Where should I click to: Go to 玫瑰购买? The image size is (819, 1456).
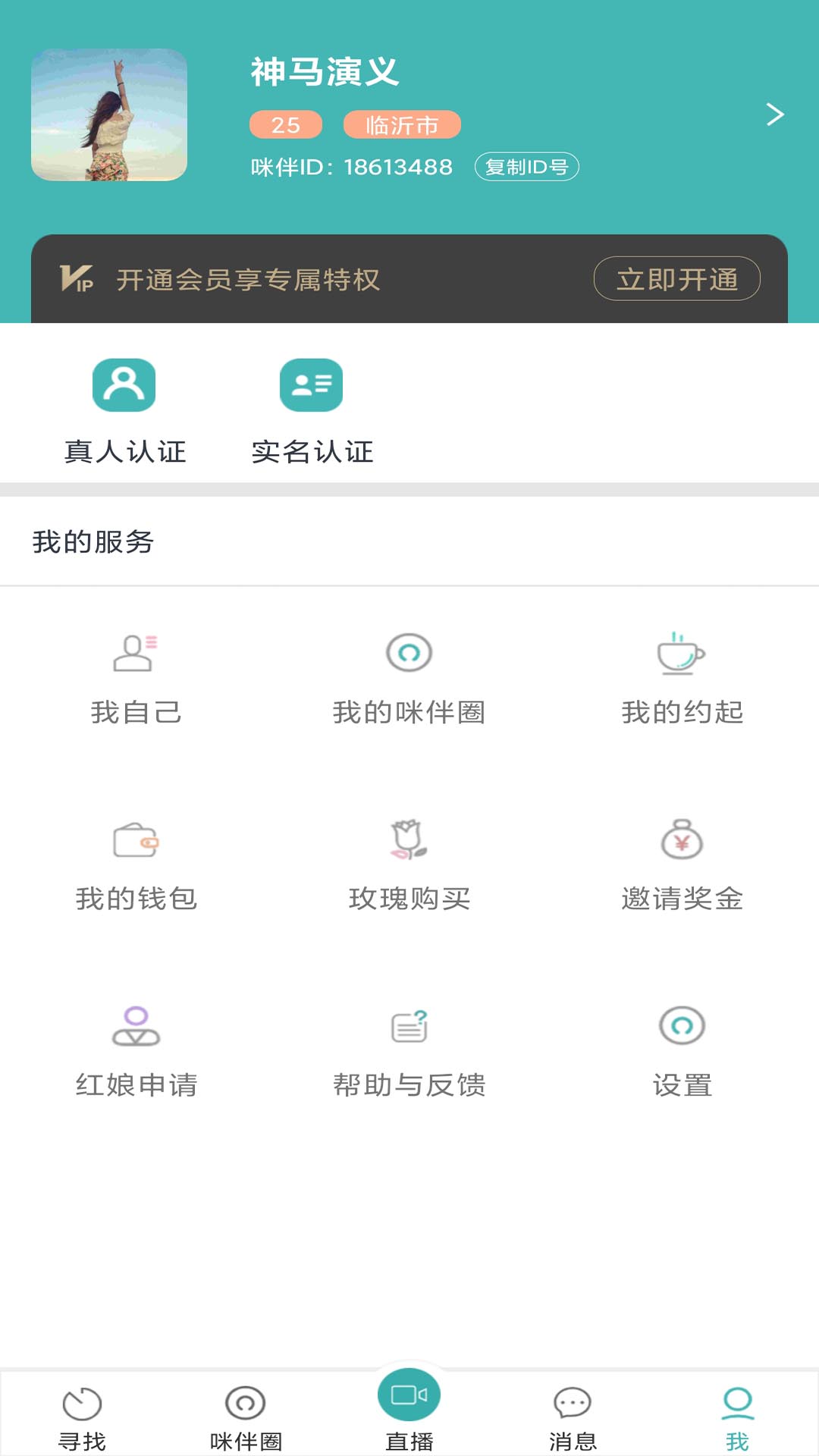(409, 864)
